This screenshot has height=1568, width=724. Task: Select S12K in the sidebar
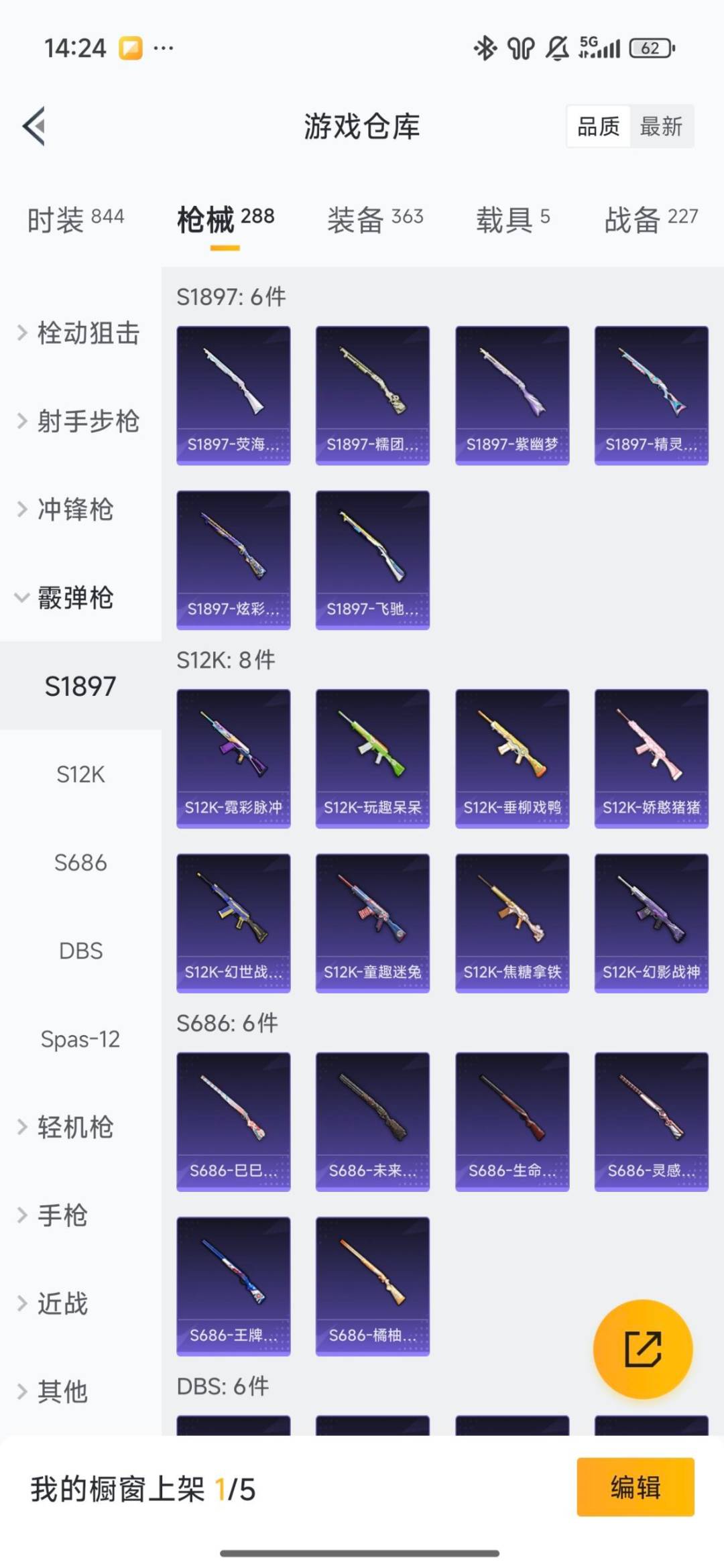click(x=80, y=775)
